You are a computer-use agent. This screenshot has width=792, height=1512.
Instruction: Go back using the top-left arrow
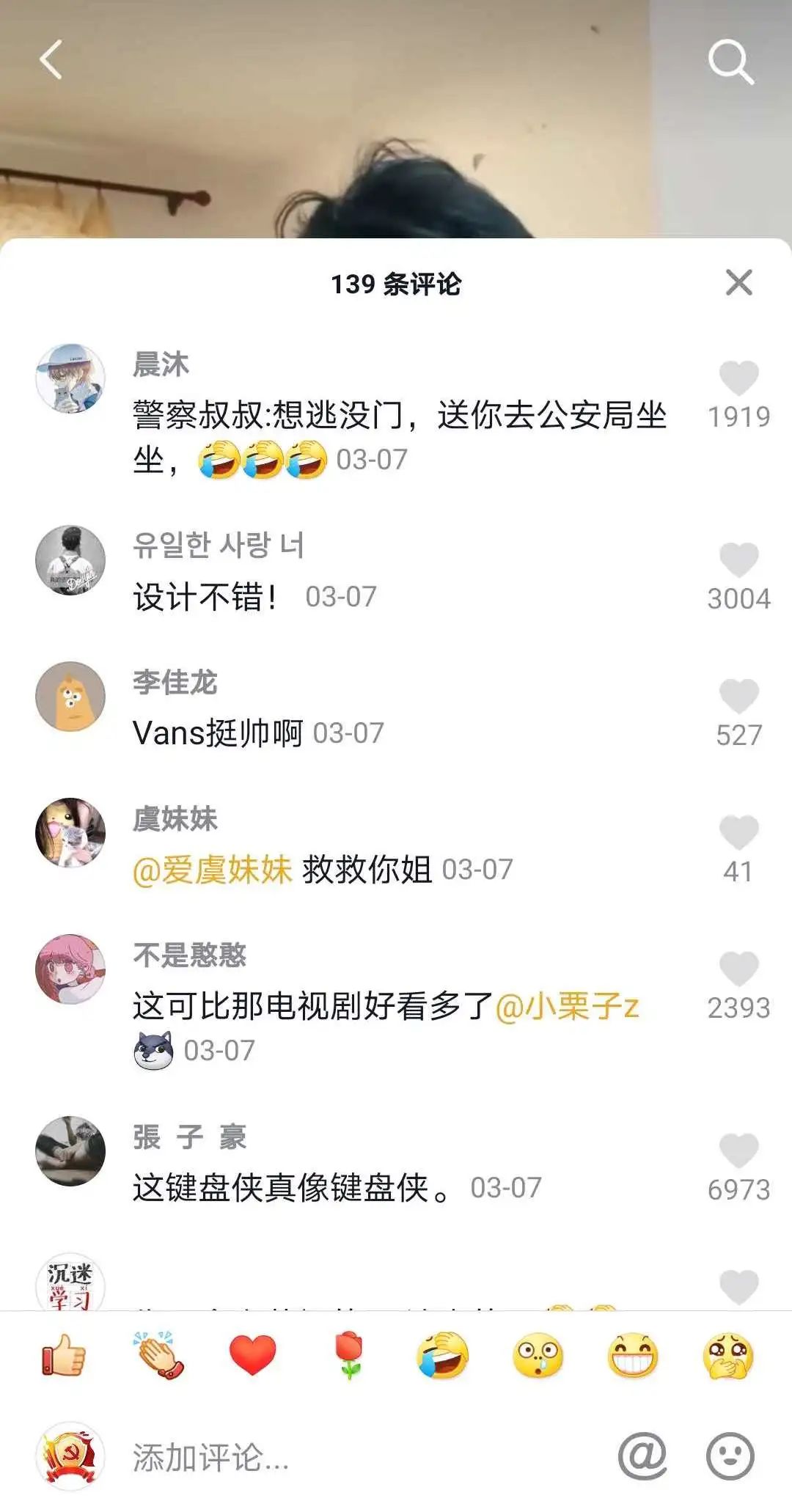[51, 59]
